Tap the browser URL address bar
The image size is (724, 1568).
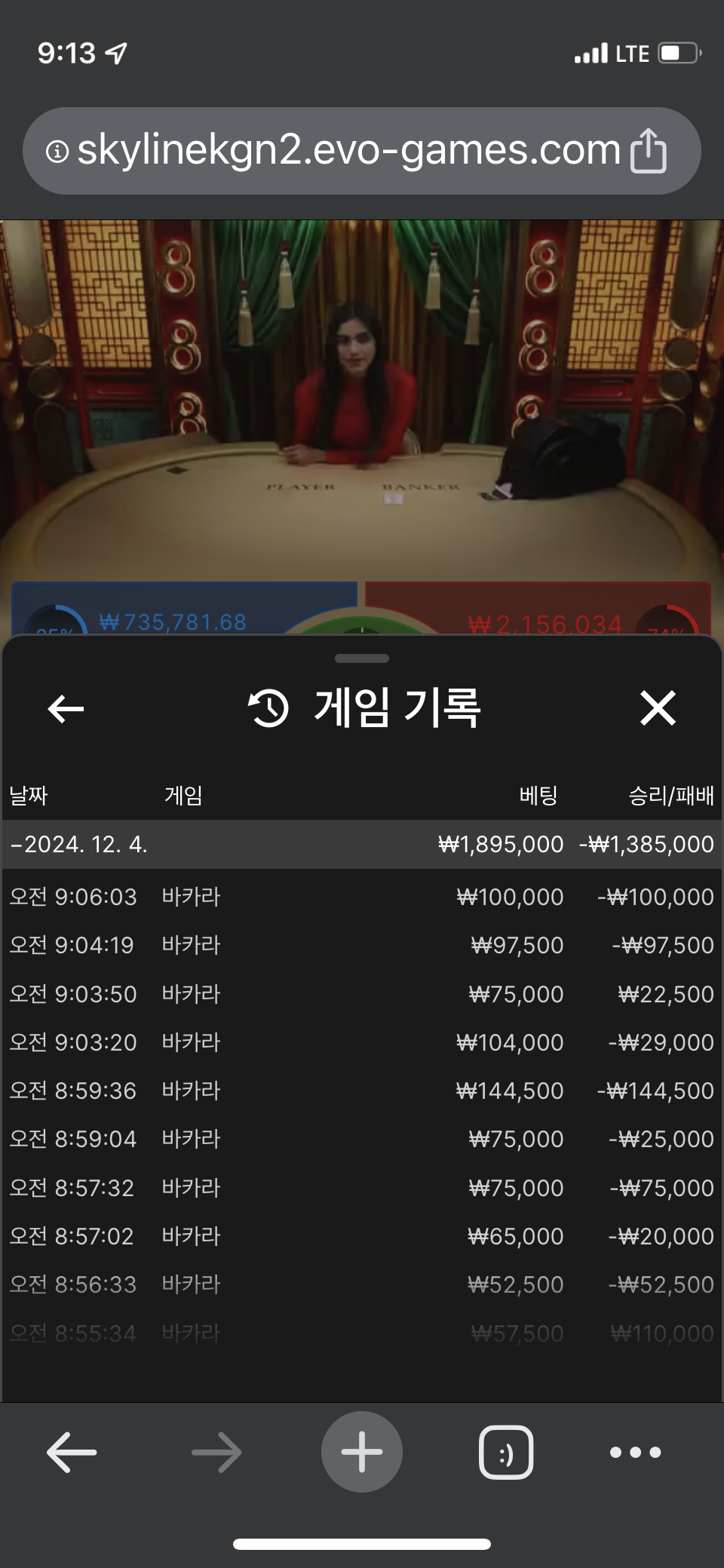[347, 150]
